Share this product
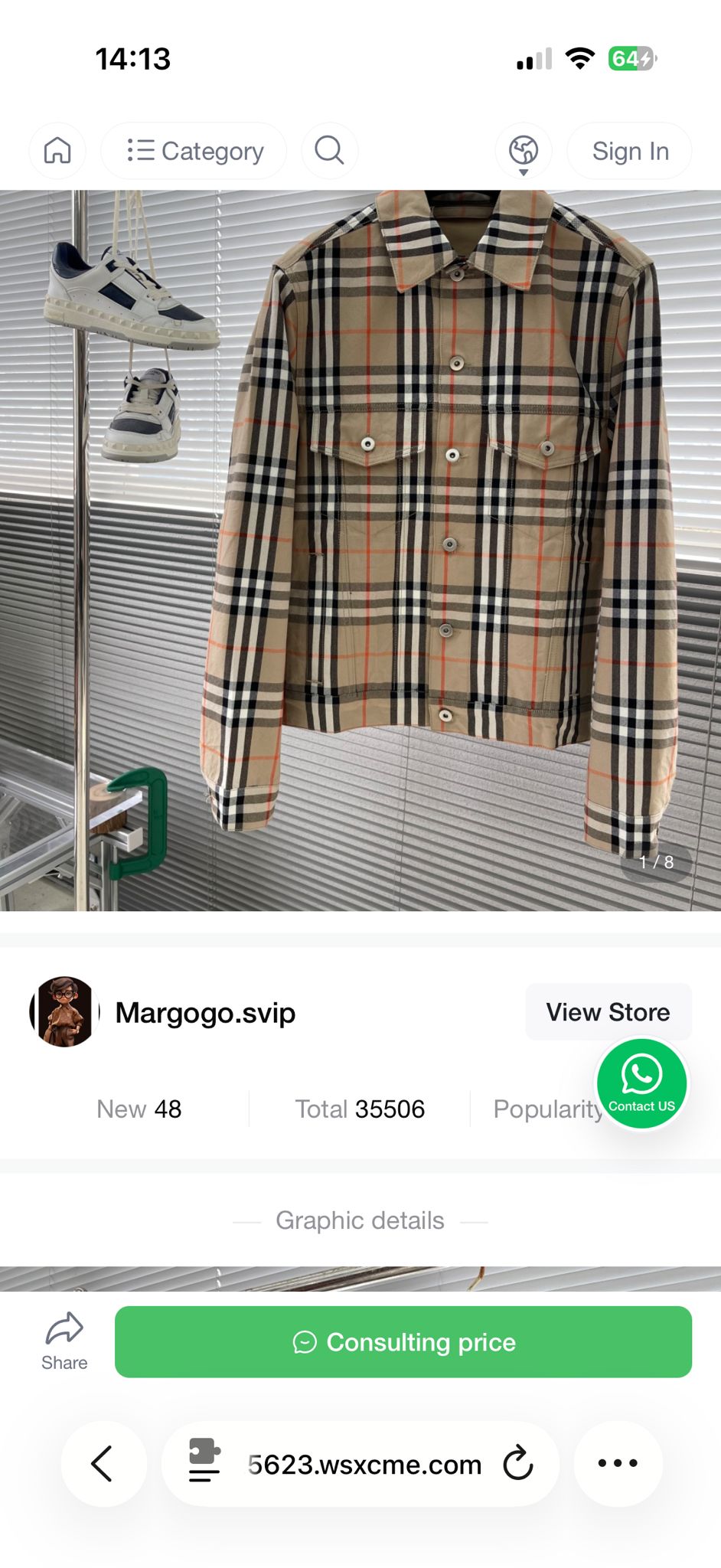The height and width of the screenshot is (1568, 721). pos(64,1341)
